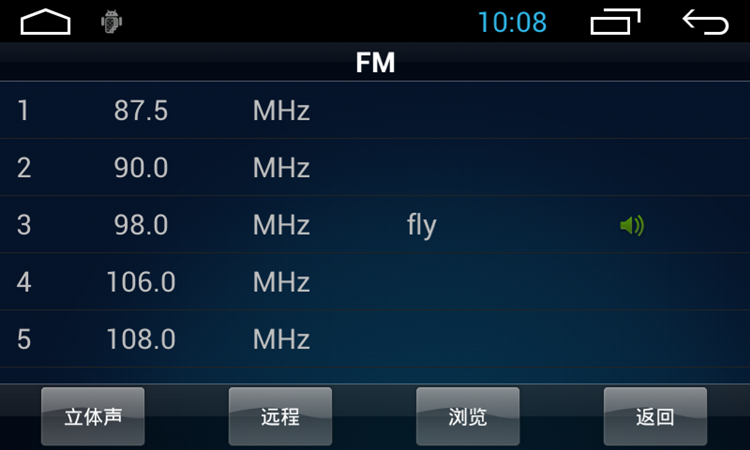
Task: Go to the system home screen
Action: pos(46,21)
